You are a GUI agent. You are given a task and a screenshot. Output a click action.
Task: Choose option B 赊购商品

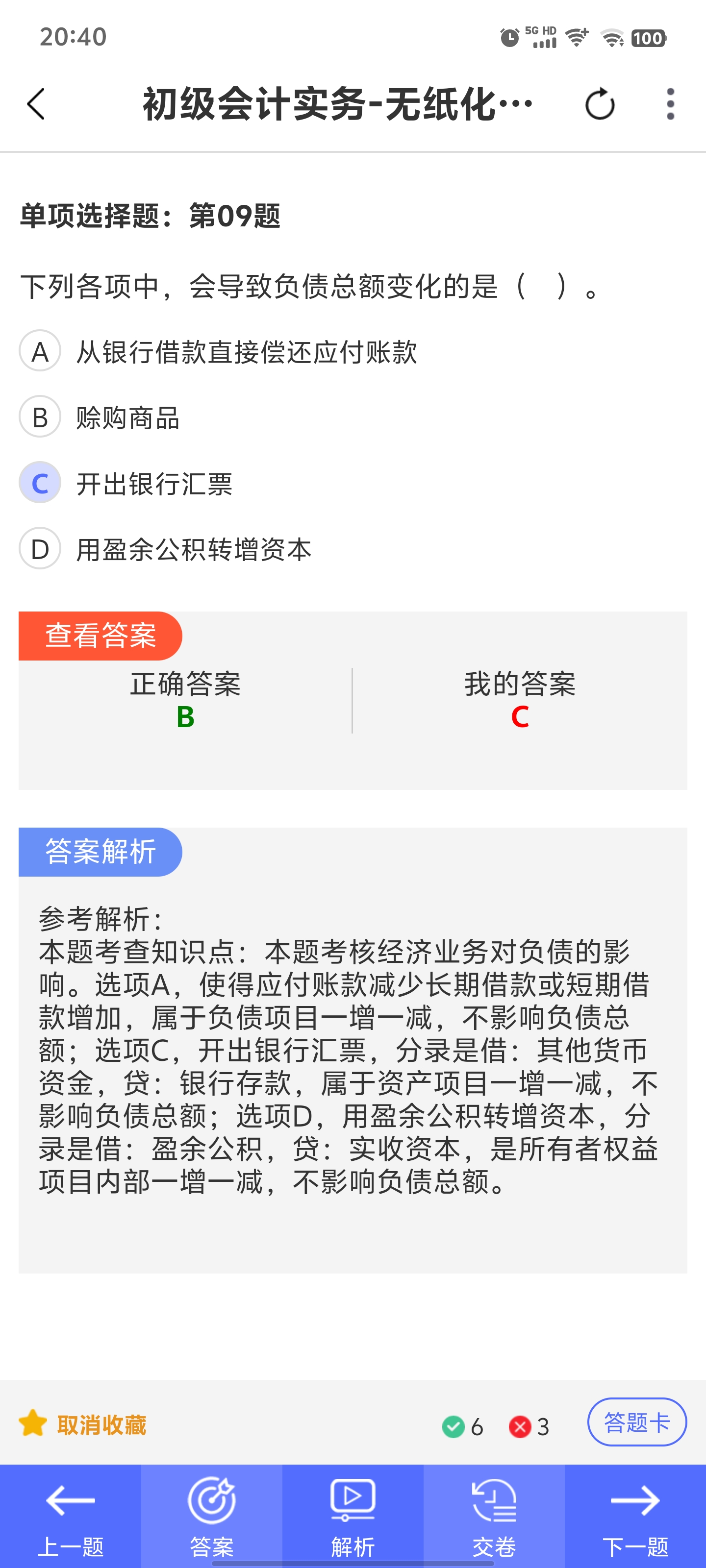[x=100, y=417]
